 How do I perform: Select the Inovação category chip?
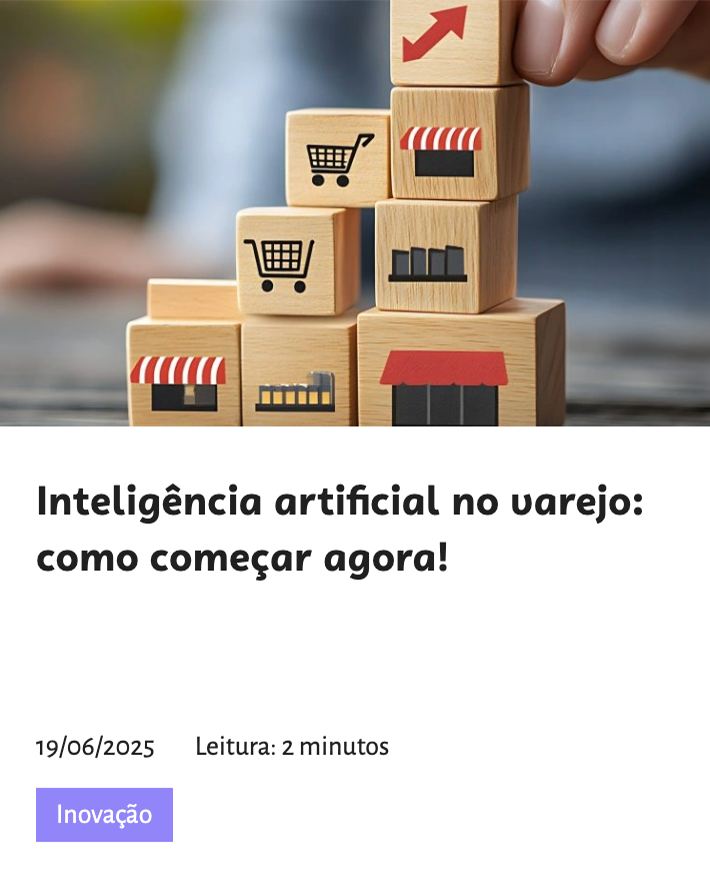(x=104, y=814)
